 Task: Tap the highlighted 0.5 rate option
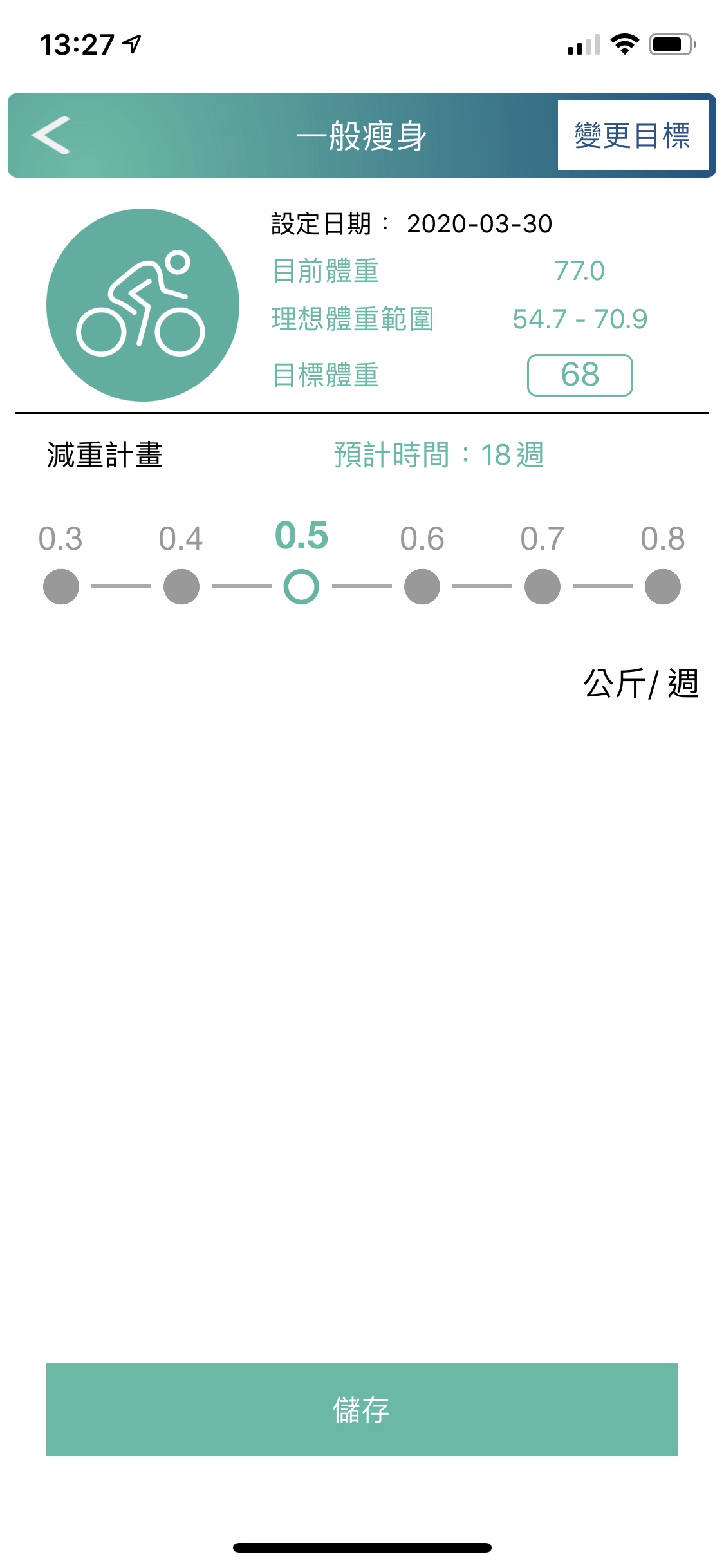click(x=301, y=586)
